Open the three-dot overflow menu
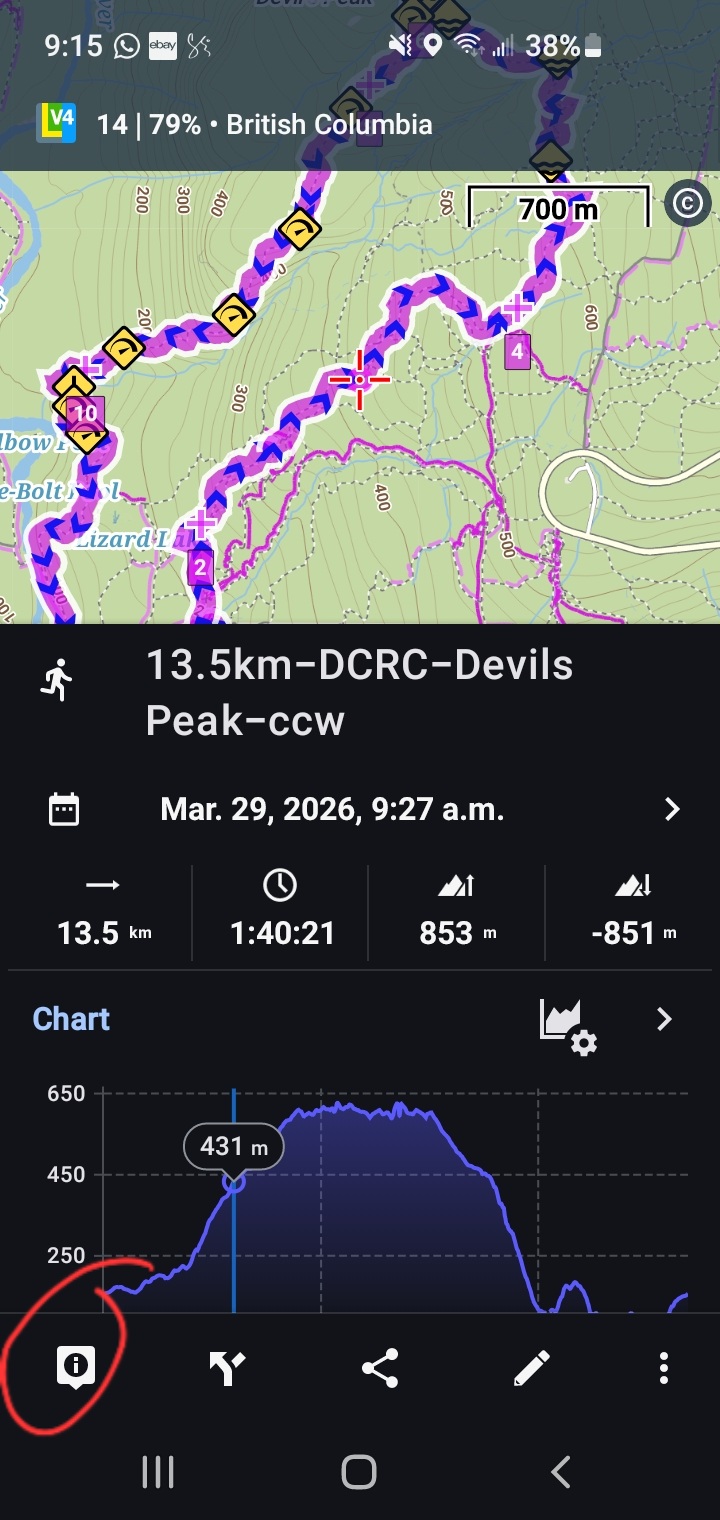Viewport: 720px width, 1520px height. (x=663, y=1367)
